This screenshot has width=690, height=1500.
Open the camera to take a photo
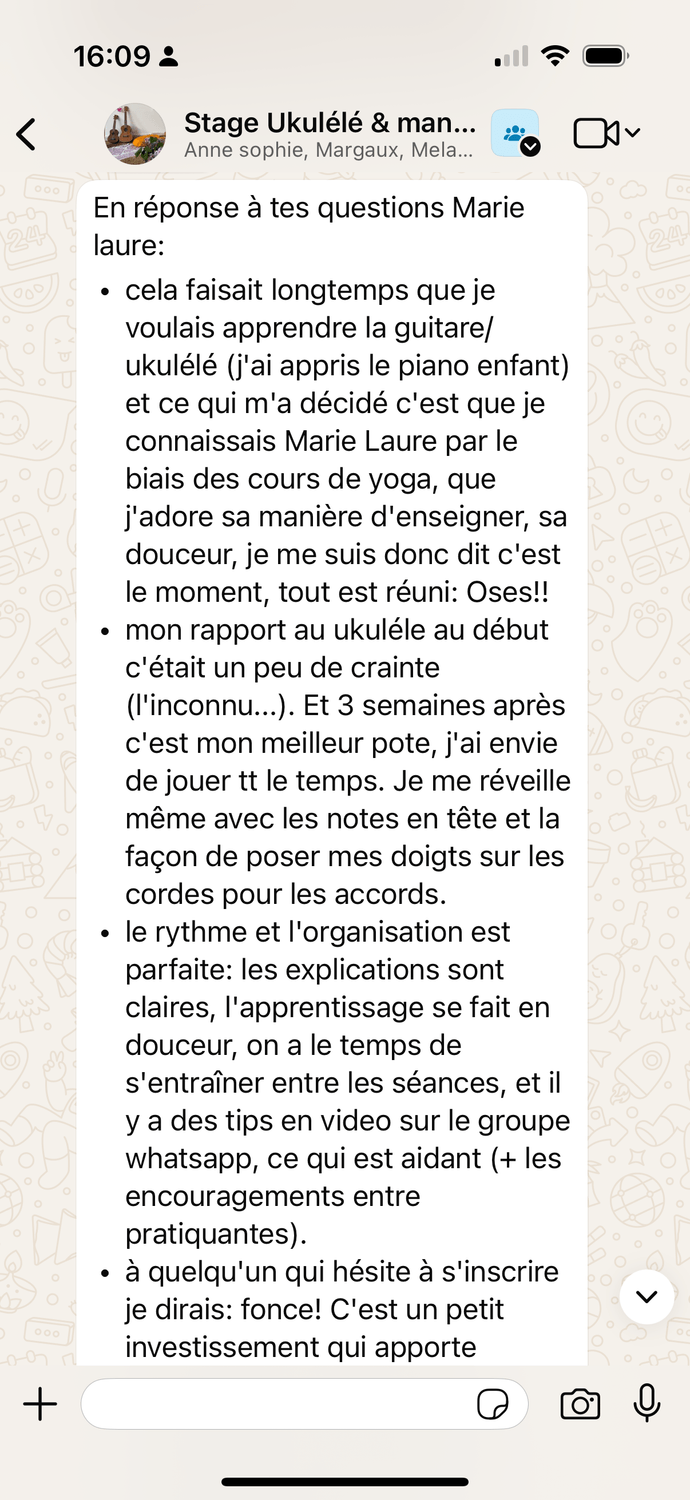tap(580, 1405)
